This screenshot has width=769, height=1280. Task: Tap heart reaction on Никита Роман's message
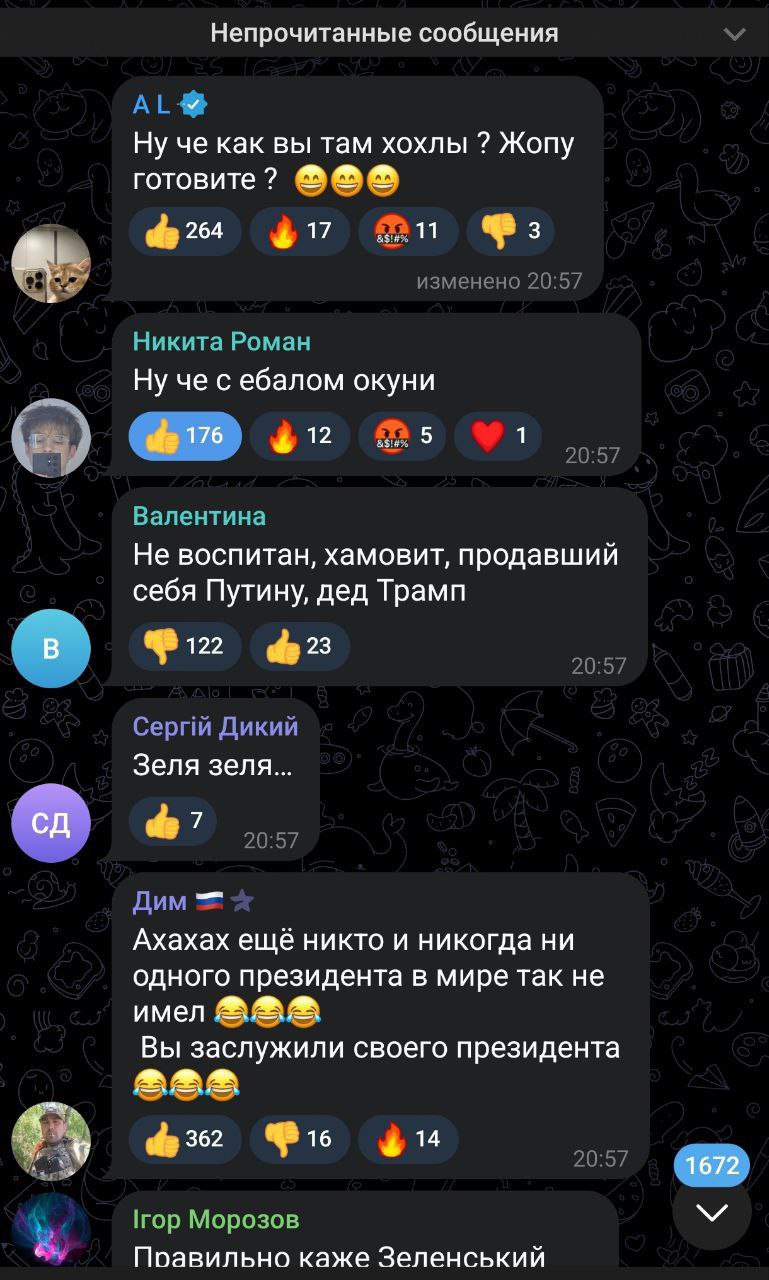point(498,436)
